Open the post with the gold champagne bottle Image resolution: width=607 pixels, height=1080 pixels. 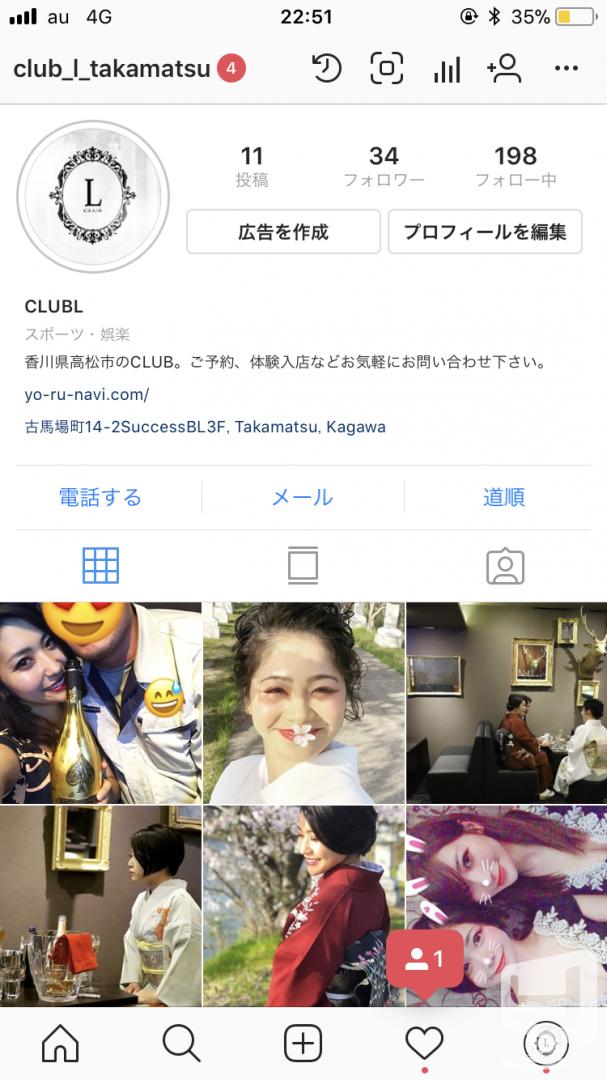[101, 703]
